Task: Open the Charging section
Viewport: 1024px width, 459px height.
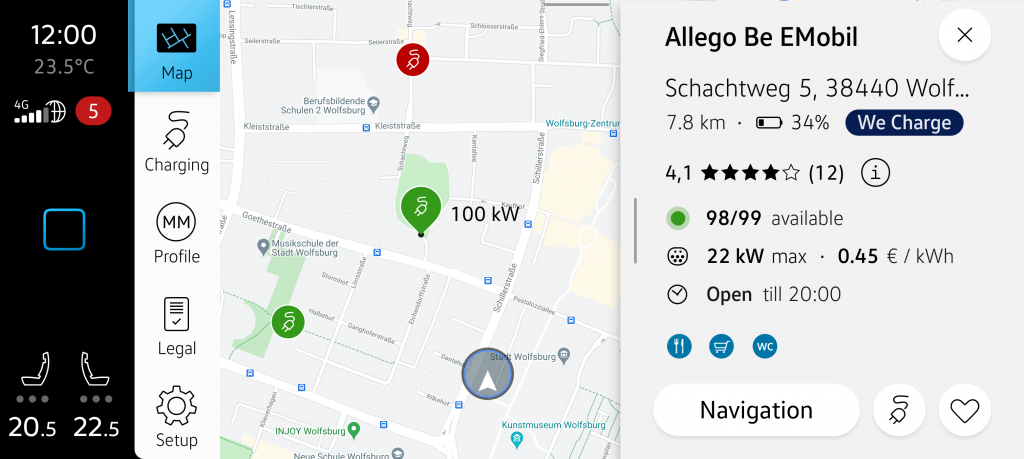Action: pyautogui.click(x=176, y=141)
